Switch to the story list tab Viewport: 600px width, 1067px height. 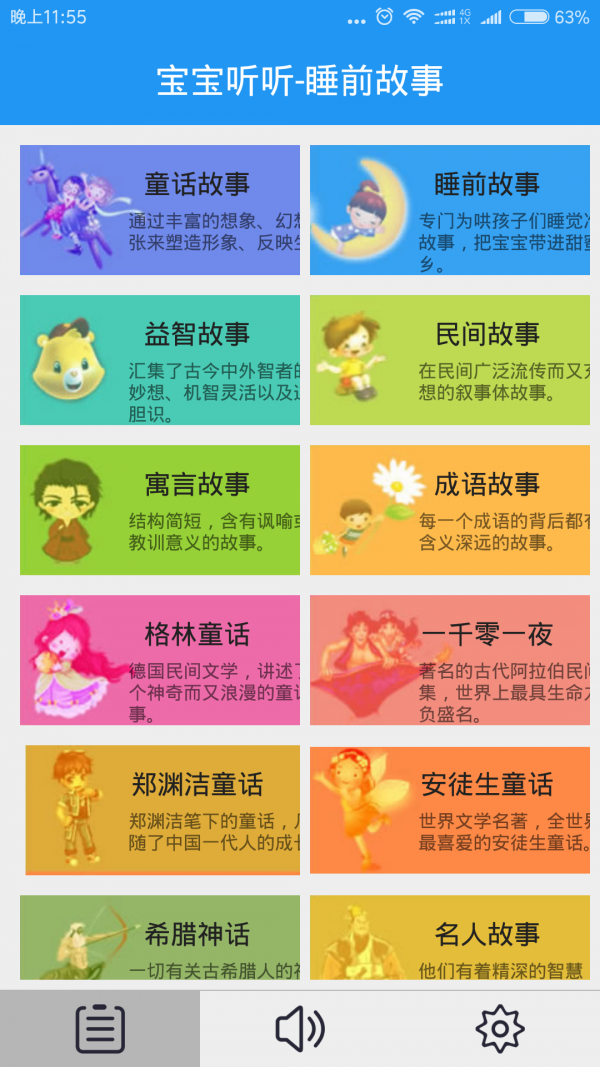coord(100,1029)
